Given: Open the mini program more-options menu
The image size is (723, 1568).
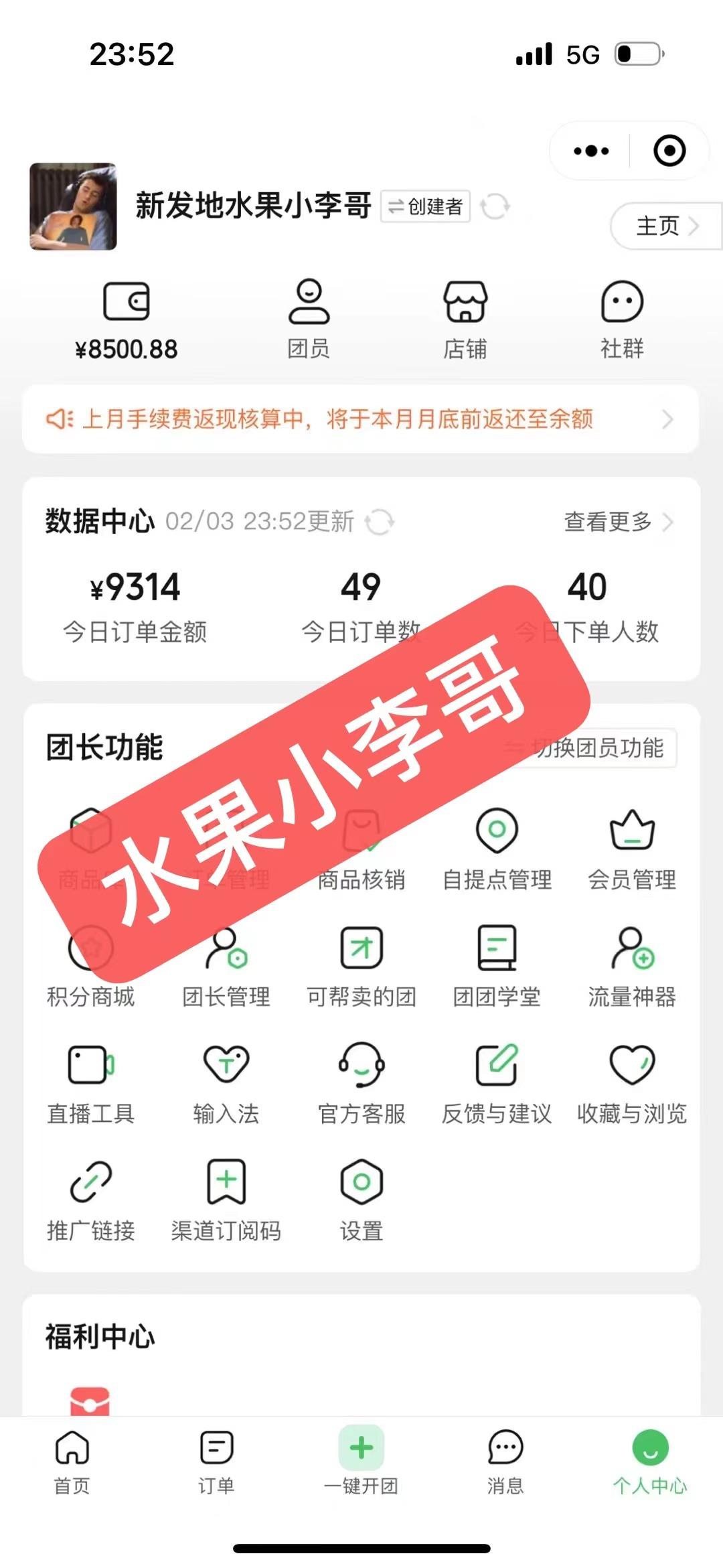Looking at the screenshot, I should [591, 151].
